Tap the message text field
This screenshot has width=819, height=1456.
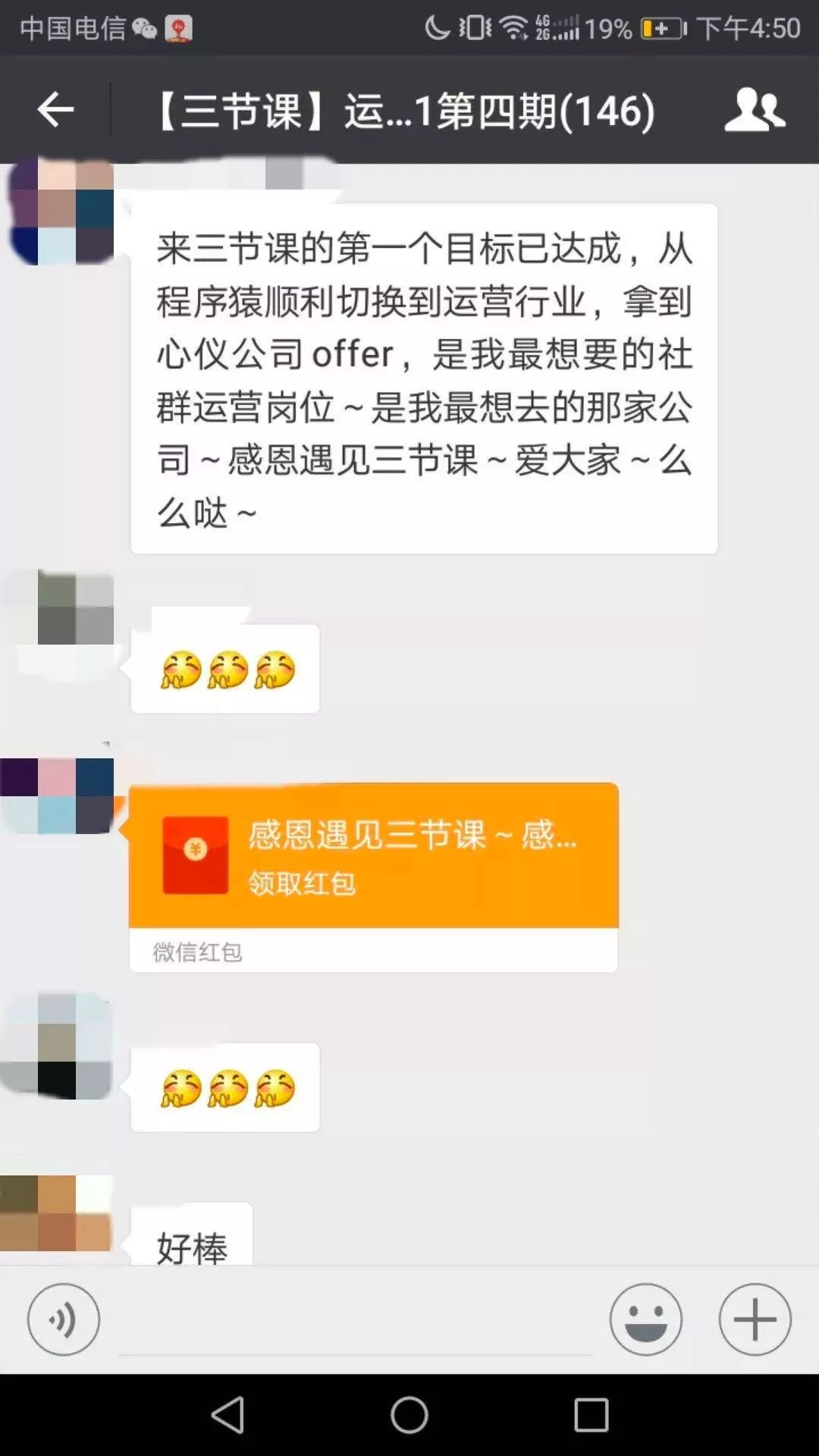click(x=354, y=1319)
